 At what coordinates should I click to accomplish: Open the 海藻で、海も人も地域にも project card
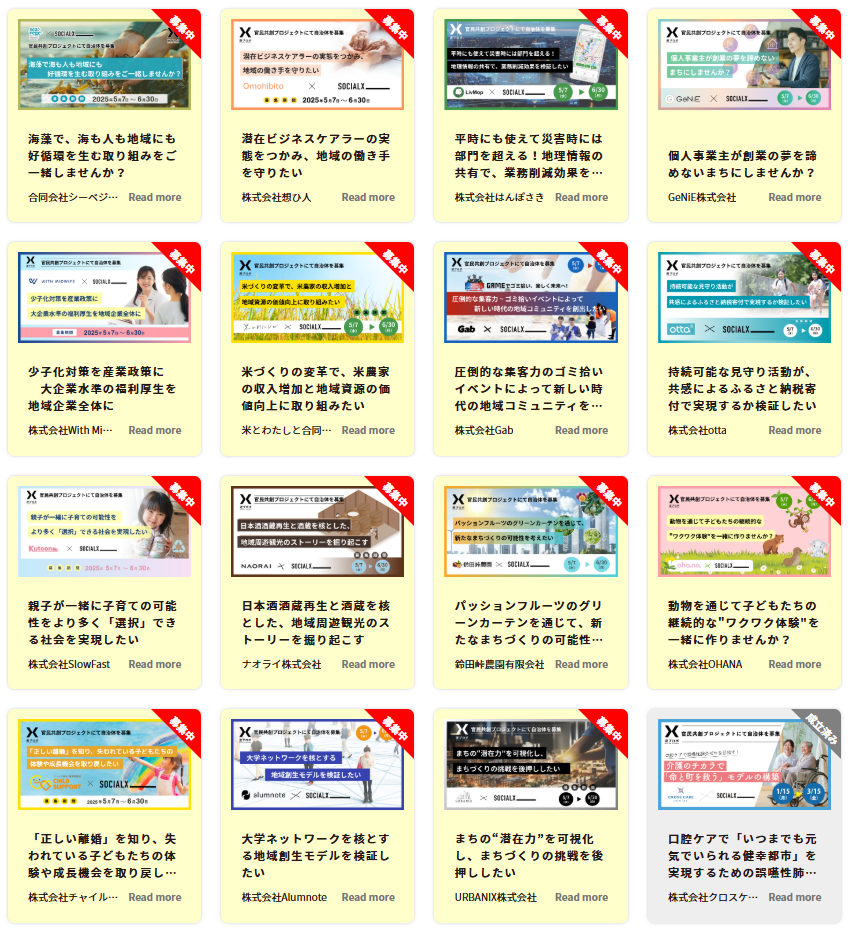103,155
